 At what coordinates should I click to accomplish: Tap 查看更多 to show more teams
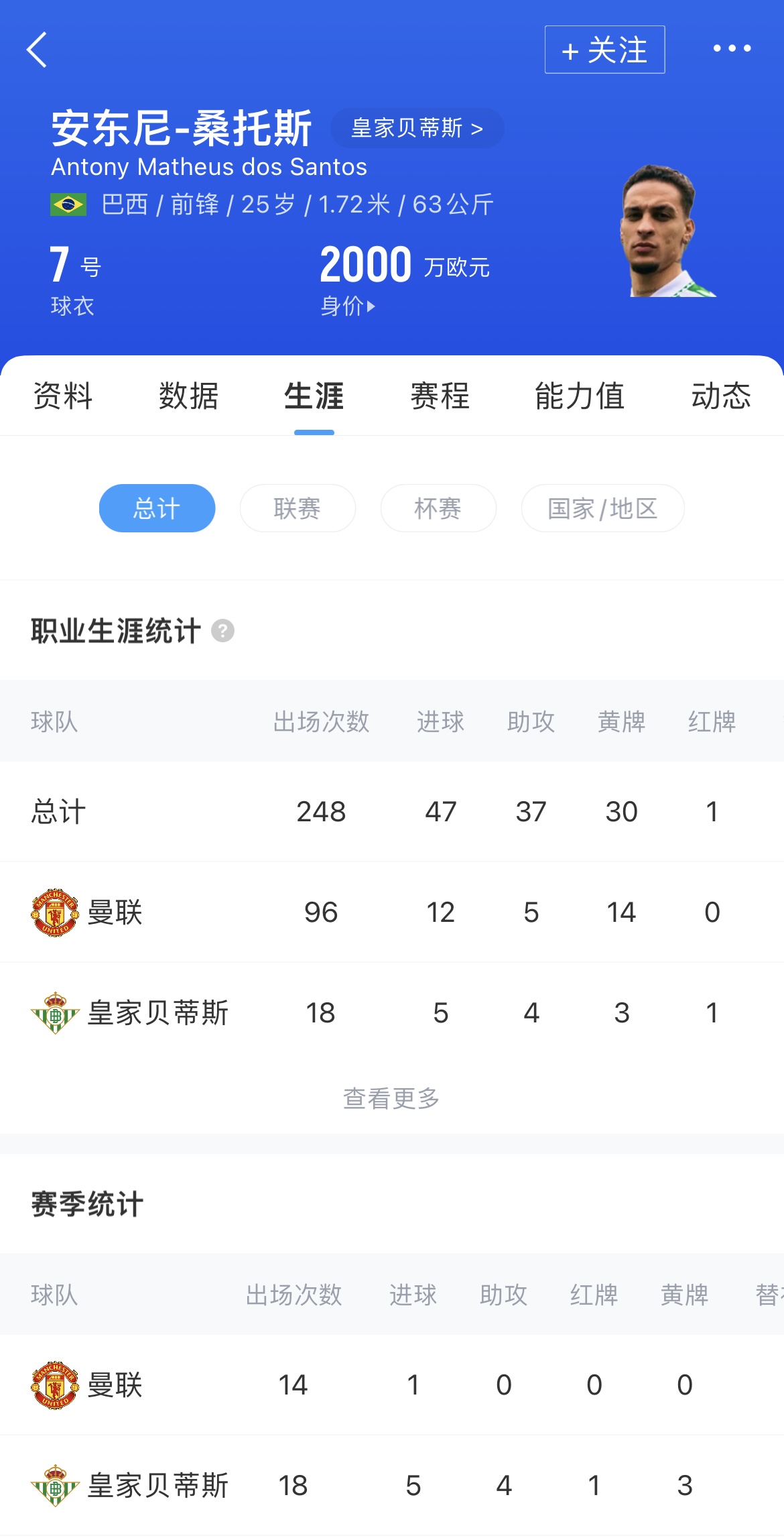click(x=391, y=1098)
